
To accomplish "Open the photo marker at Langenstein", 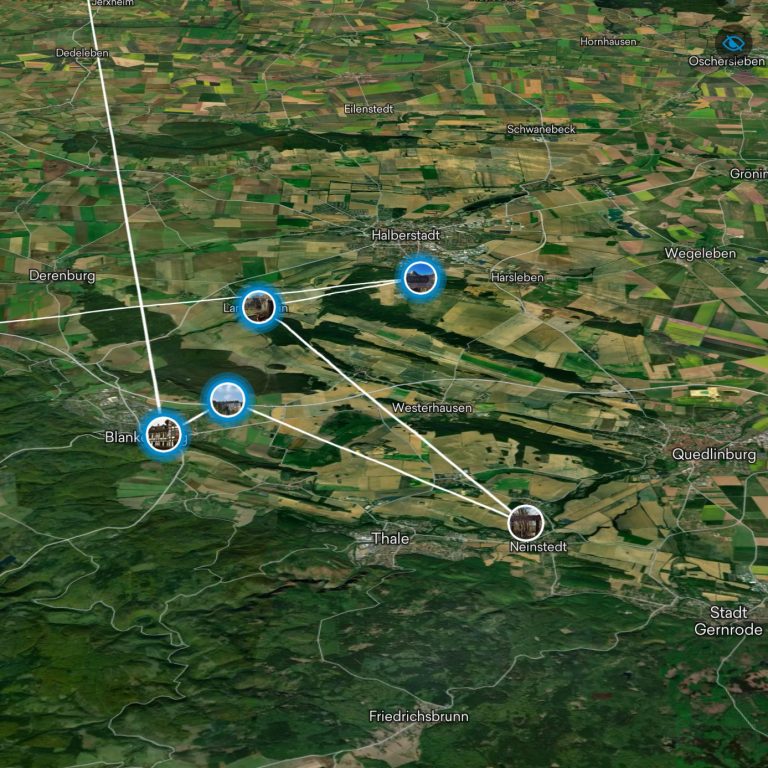I will pos(259,306).
